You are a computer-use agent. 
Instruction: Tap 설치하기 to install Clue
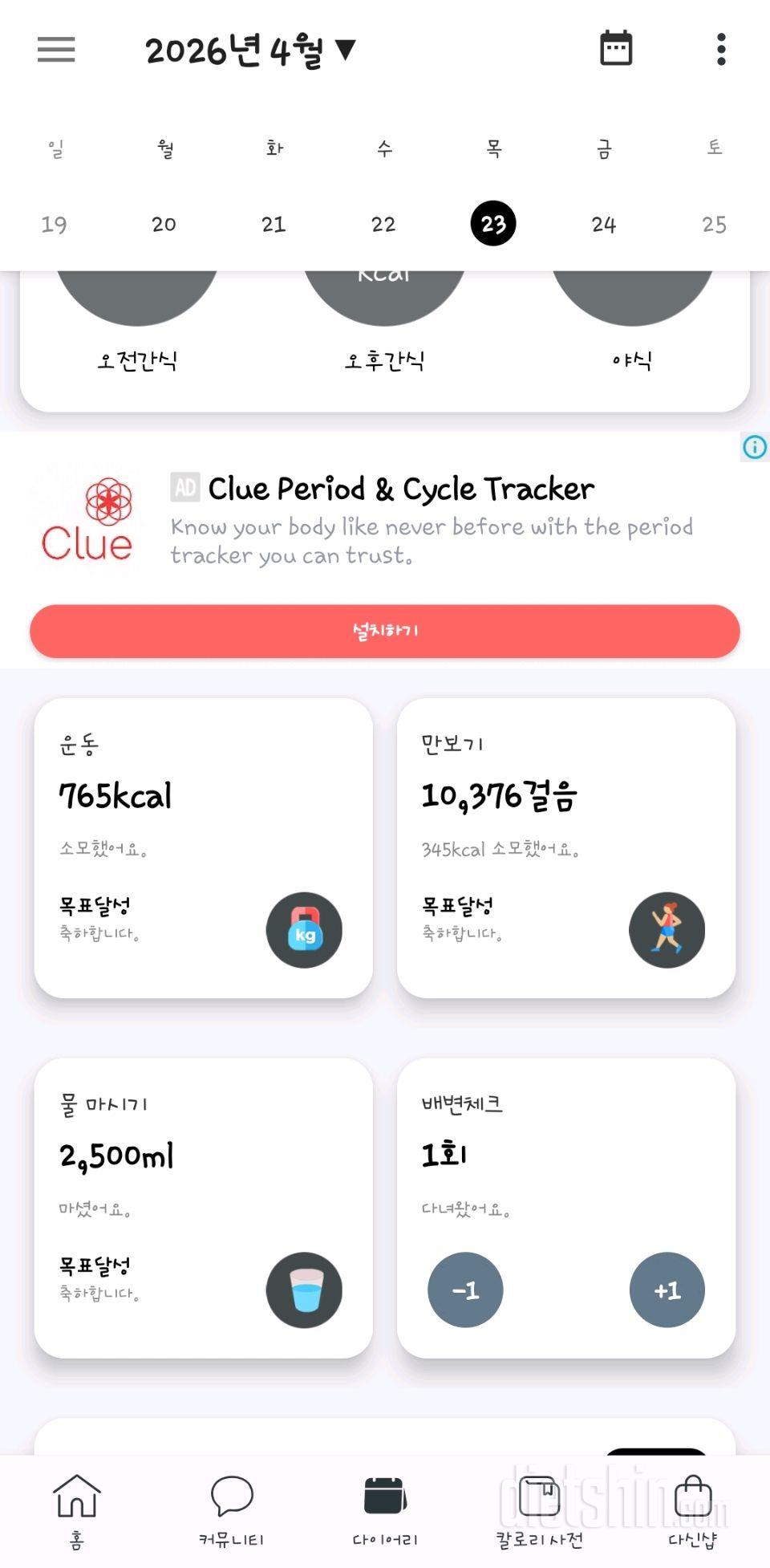coord(385,632)
